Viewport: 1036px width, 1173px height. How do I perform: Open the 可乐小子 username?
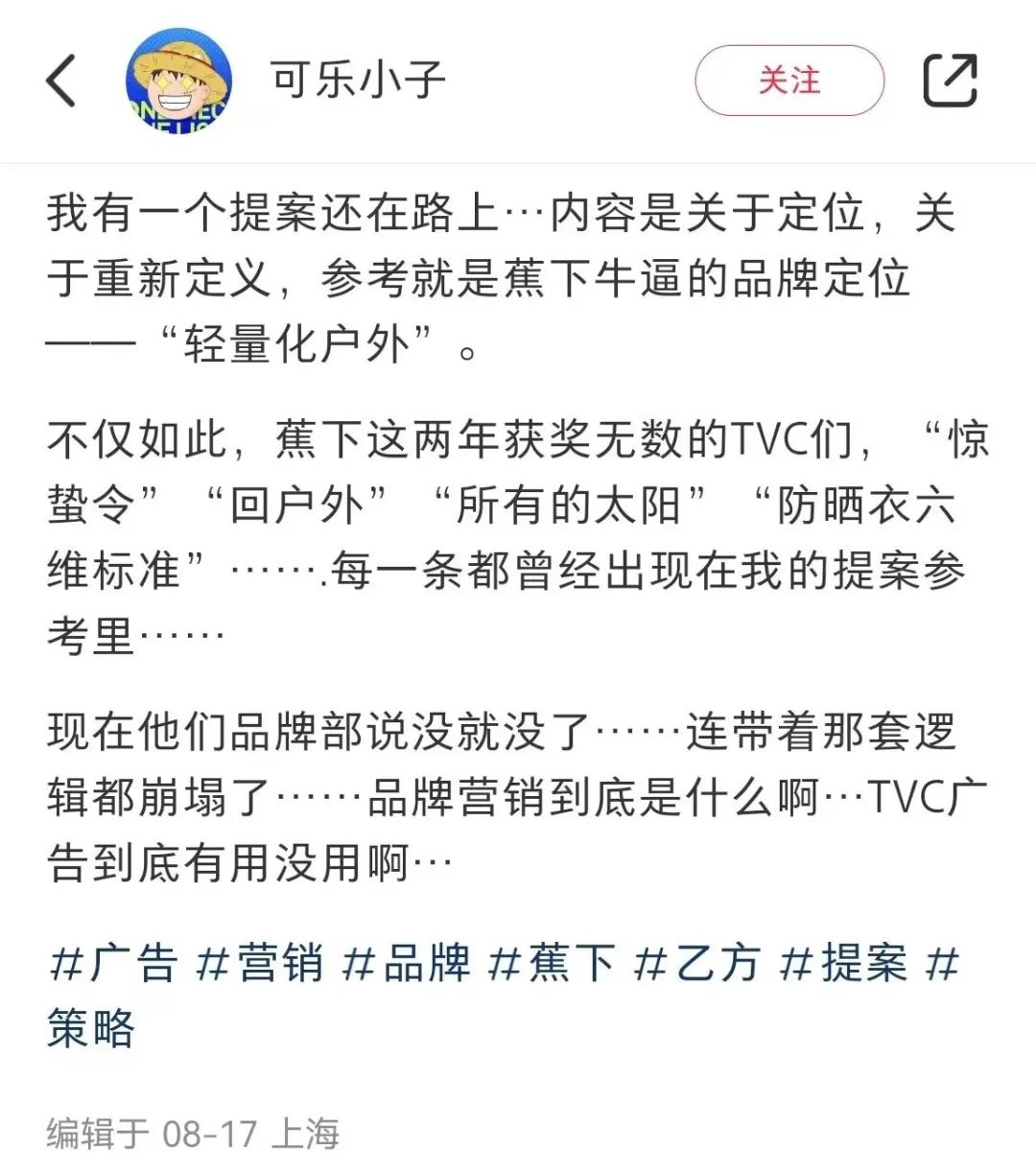[358, 81]
